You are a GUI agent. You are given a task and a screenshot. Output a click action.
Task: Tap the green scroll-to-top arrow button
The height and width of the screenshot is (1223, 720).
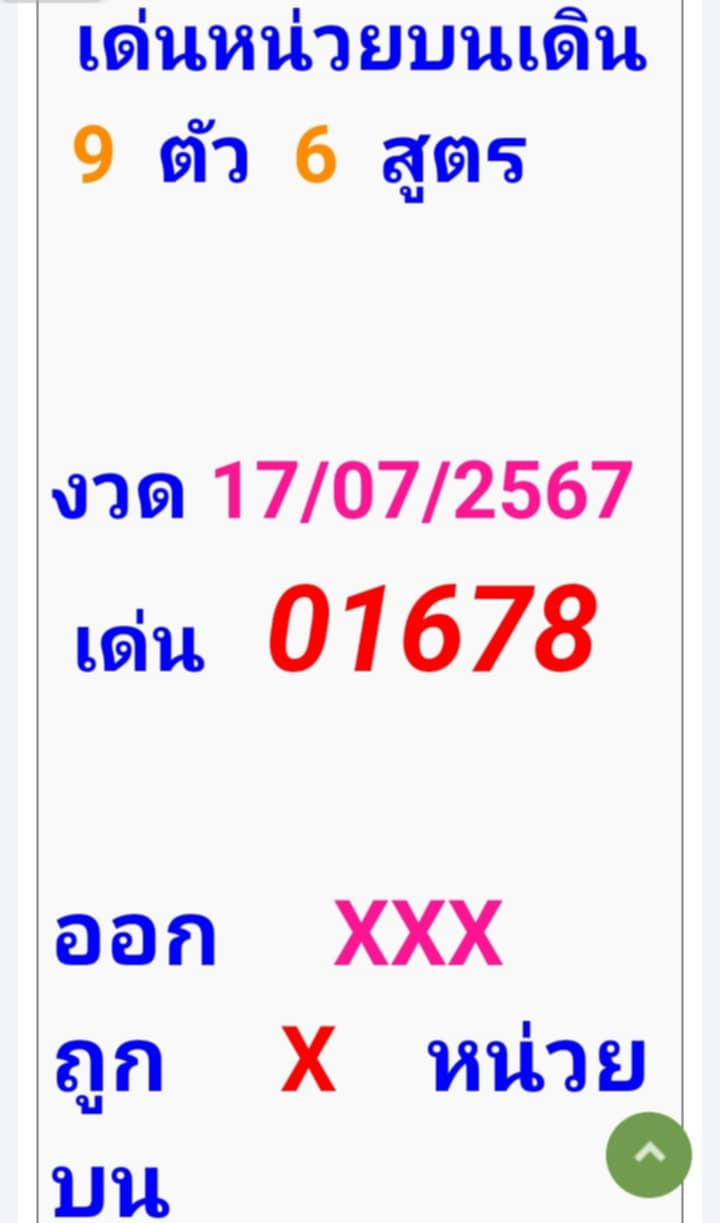(648, 1154)
